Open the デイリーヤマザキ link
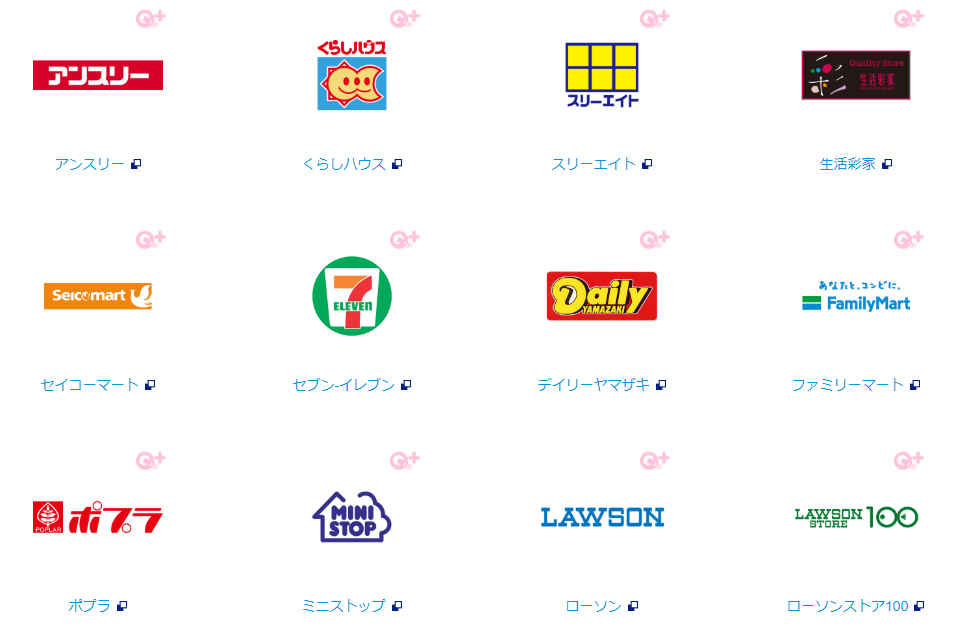This screenshot has width=960, height=638. [593, 385]
